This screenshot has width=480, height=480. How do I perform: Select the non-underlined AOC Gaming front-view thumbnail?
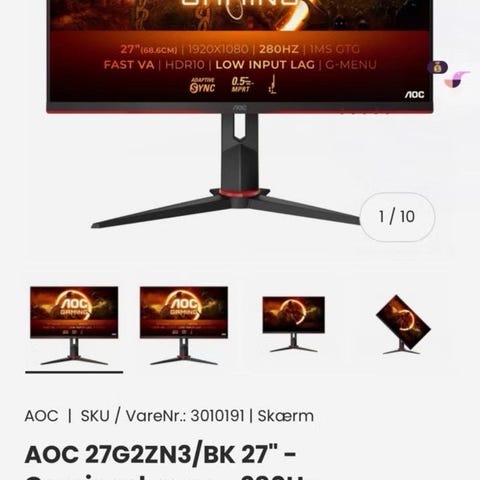(184, 326)
